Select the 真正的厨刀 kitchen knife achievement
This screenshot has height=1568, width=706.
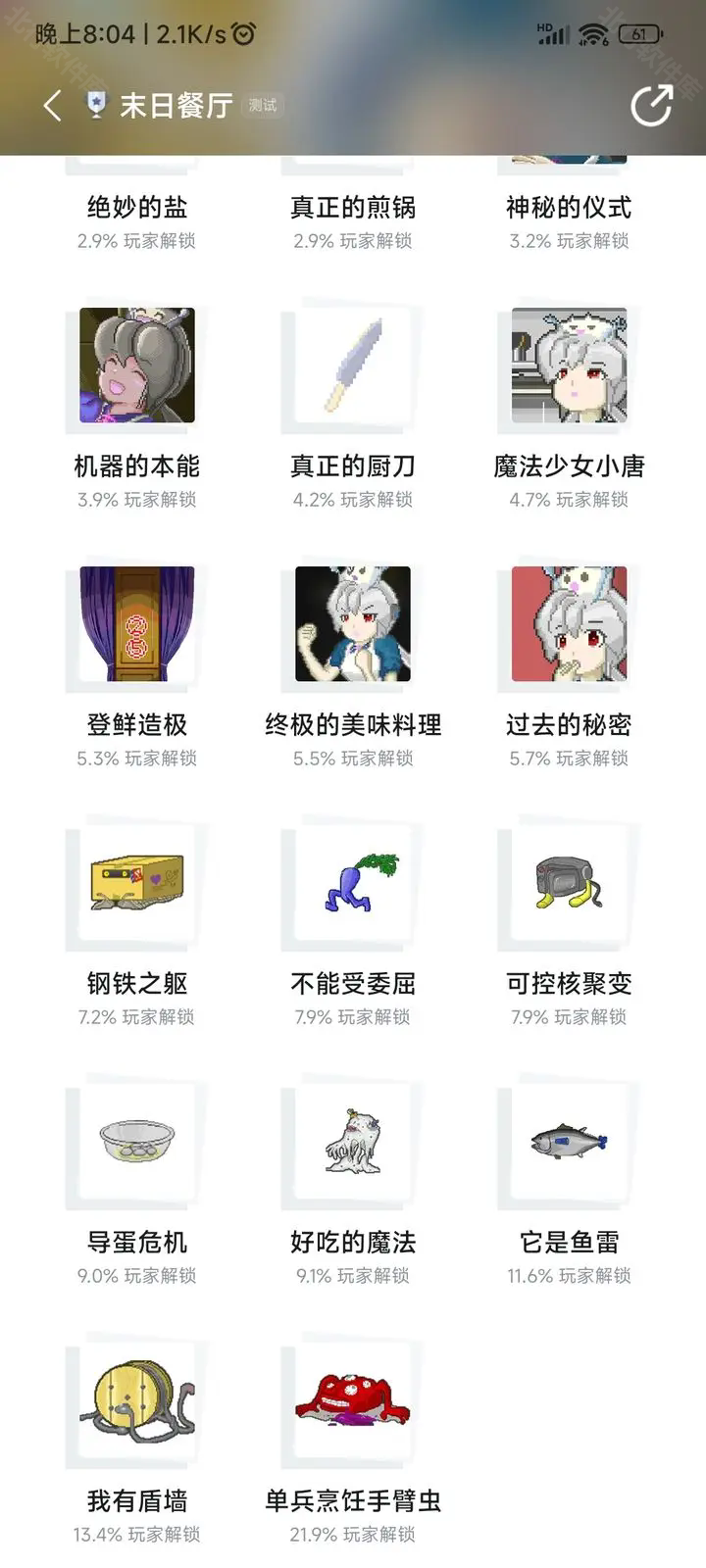tap(353, 367)
